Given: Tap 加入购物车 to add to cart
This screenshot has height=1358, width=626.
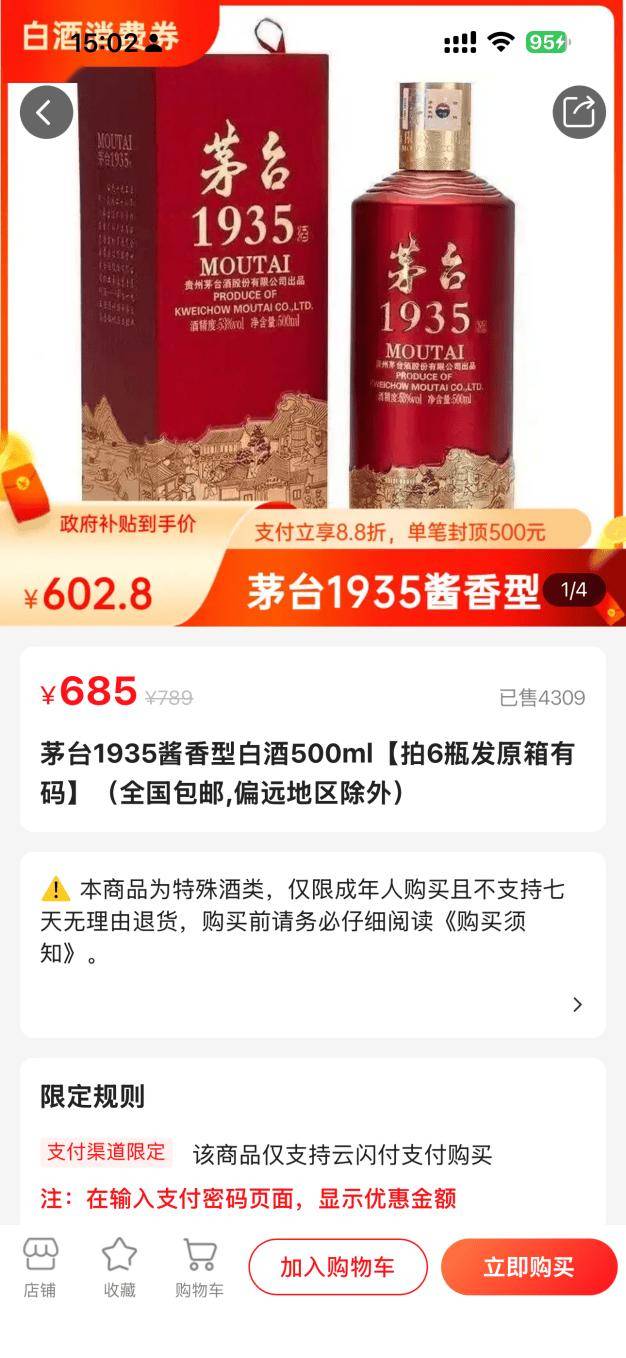Looking at the screenshot, I should (x=338, y=1267).
